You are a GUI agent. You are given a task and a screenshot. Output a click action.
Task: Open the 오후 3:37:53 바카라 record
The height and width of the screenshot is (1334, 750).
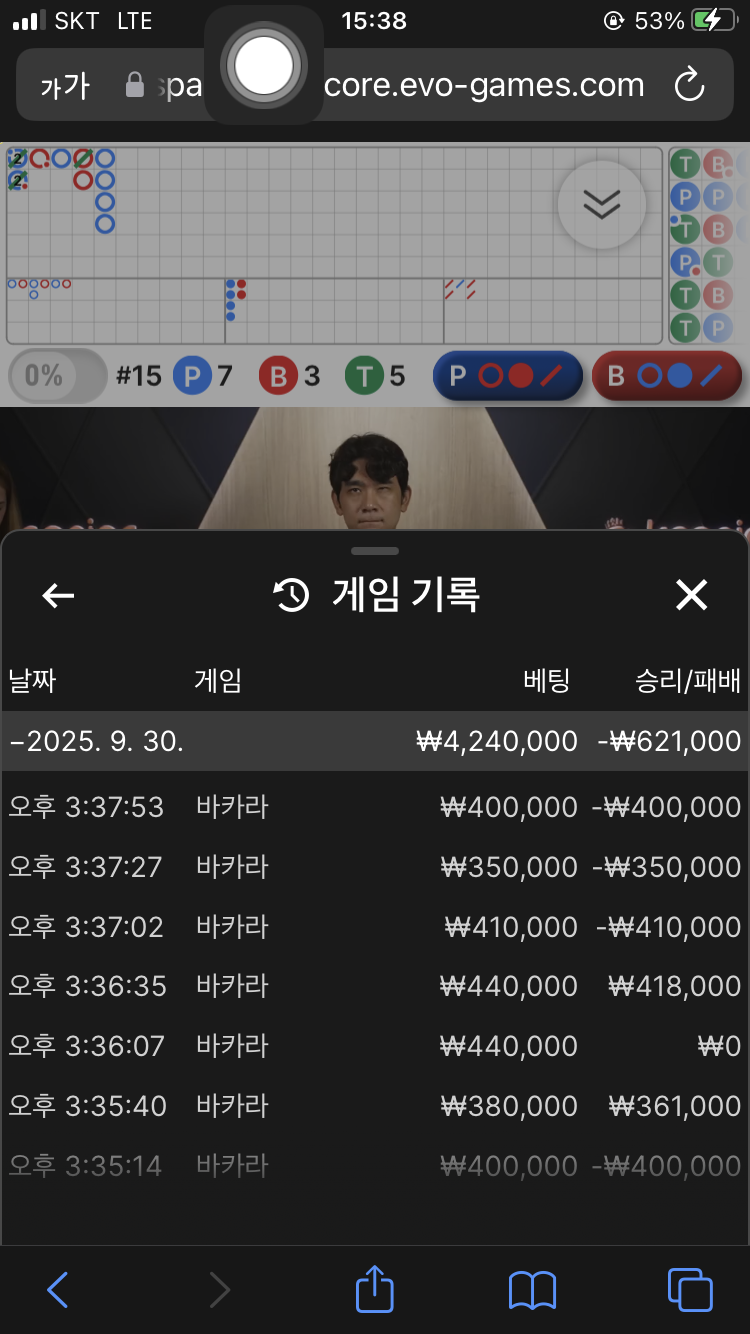tap(374, 807)
